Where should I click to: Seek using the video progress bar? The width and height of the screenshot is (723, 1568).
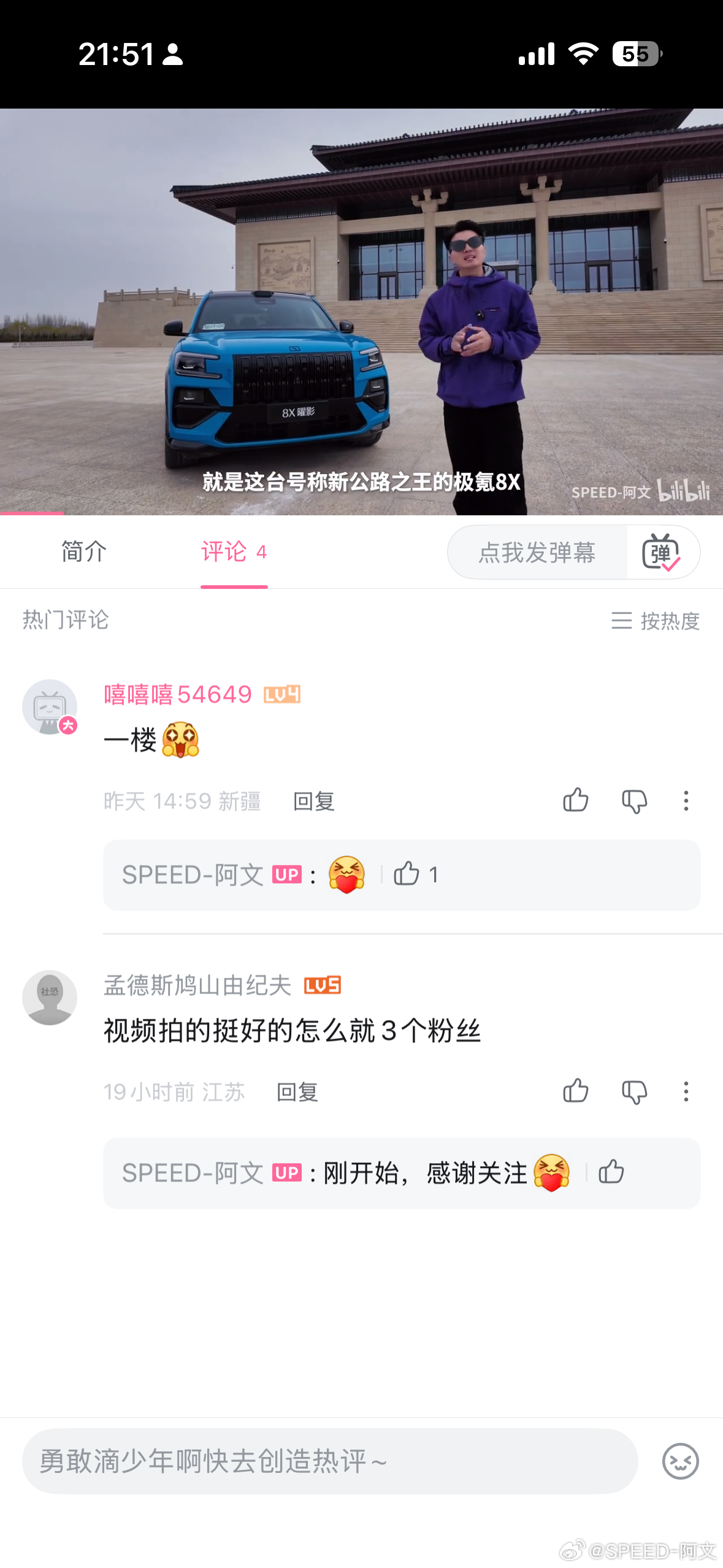pyautogui.click(x=362, y=513)
